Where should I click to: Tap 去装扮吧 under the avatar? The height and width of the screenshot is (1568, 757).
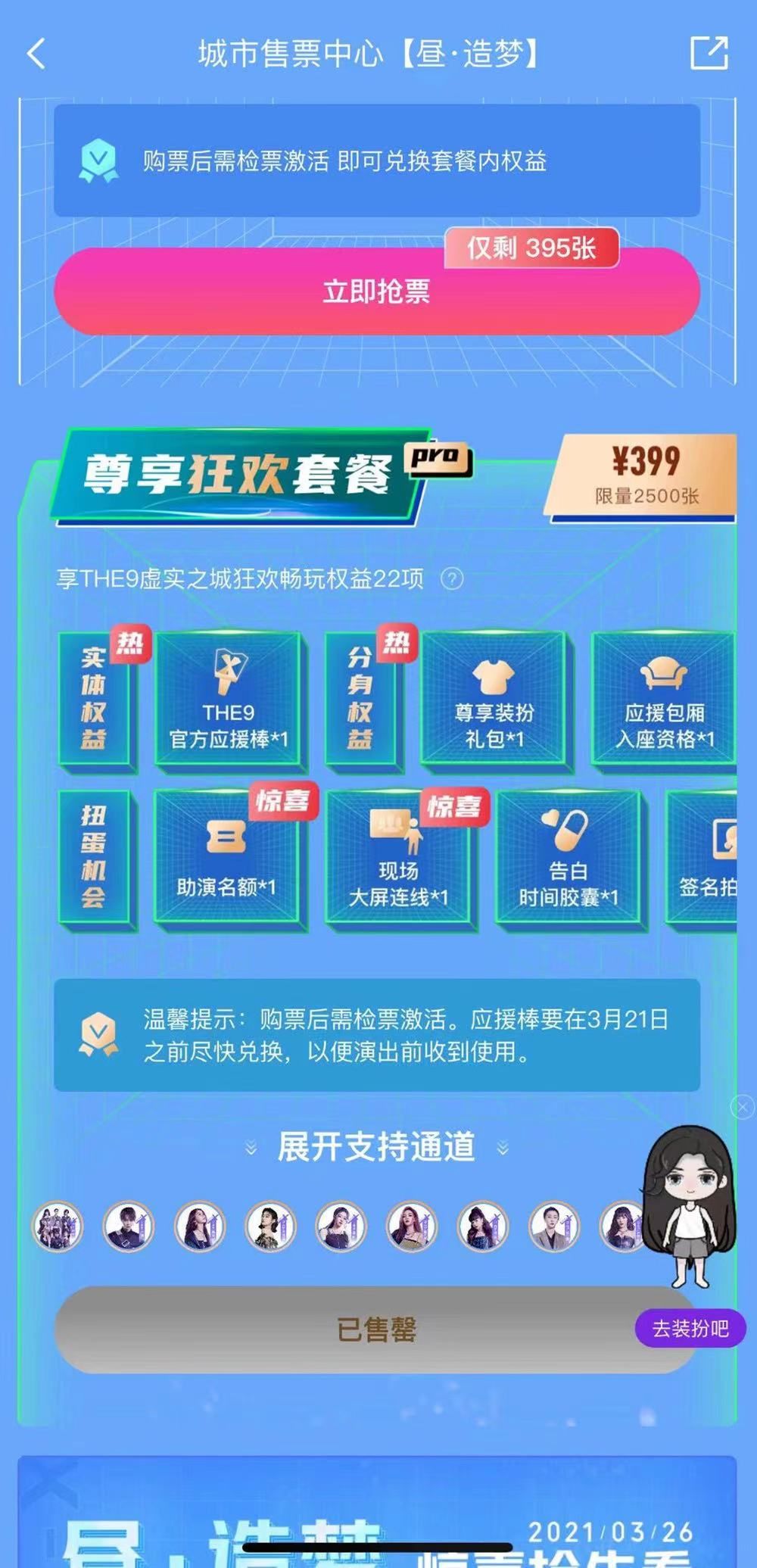[x=690, y=1329]
